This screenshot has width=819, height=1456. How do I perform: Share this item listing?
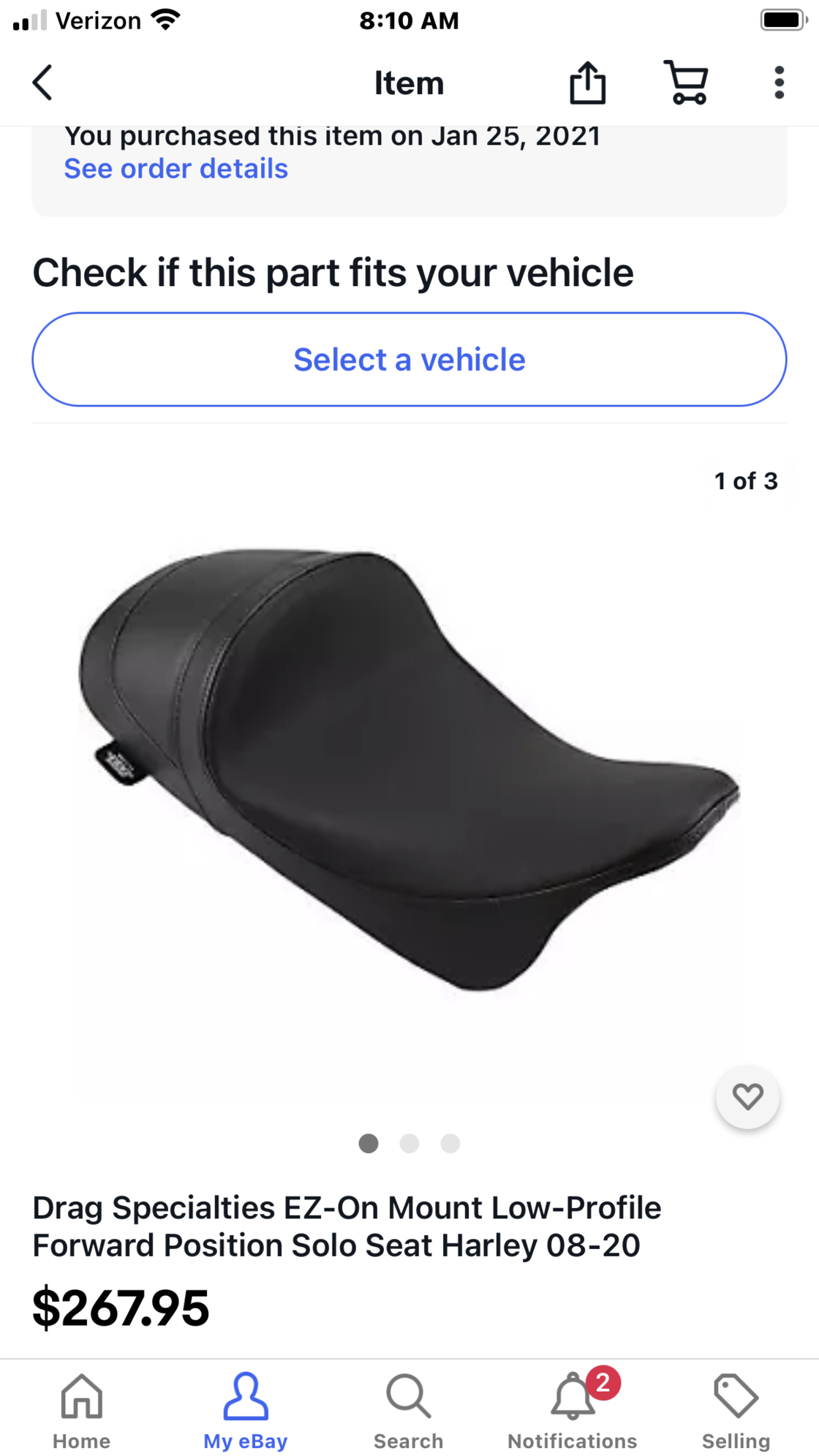click(x=587, y=83)
